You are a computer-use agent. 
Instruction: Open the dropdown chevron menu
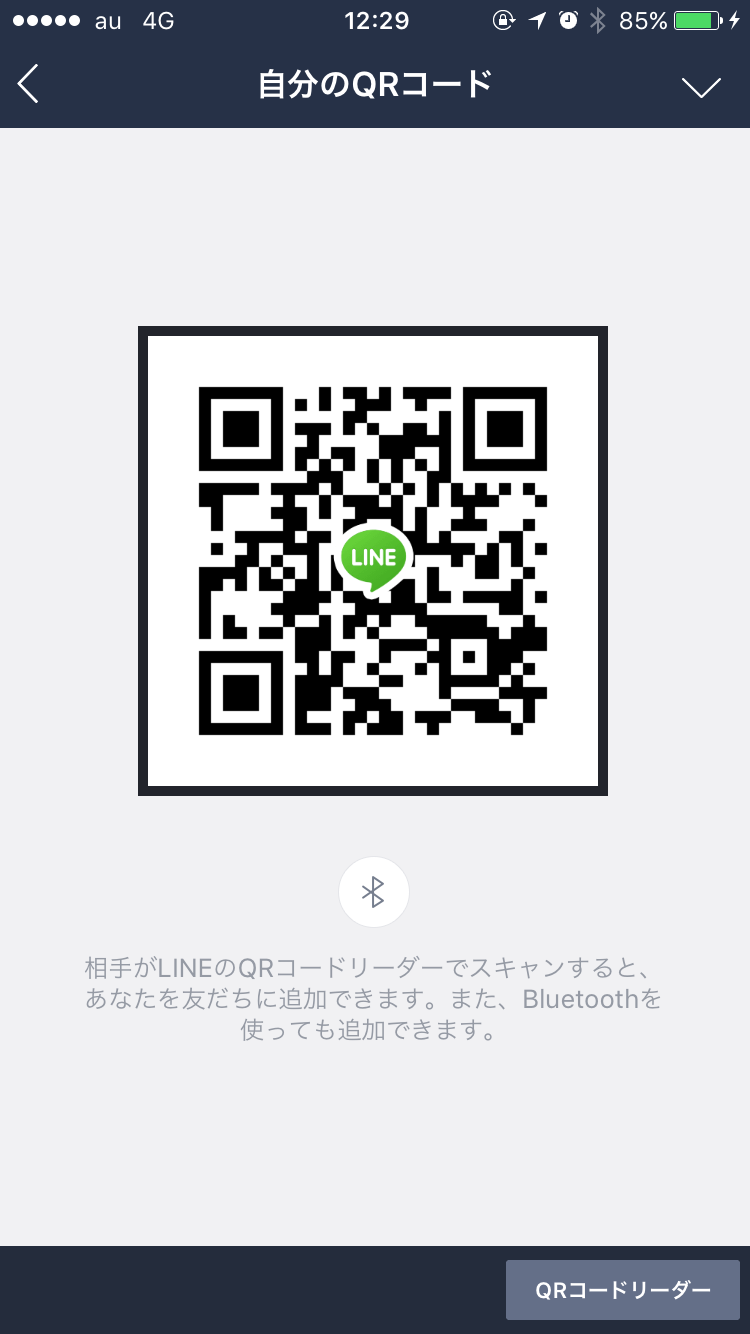(701, 87)
